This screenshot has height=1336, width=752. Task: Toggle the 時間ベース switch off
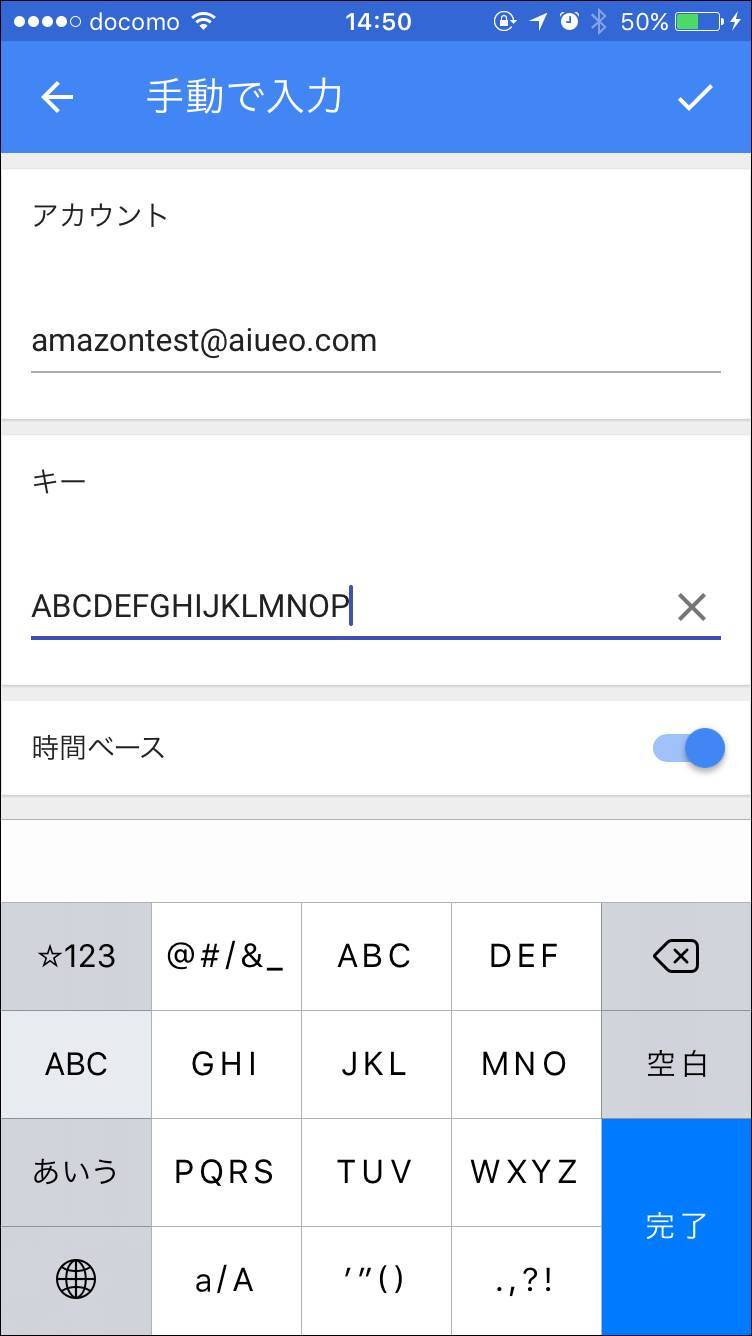689,748
